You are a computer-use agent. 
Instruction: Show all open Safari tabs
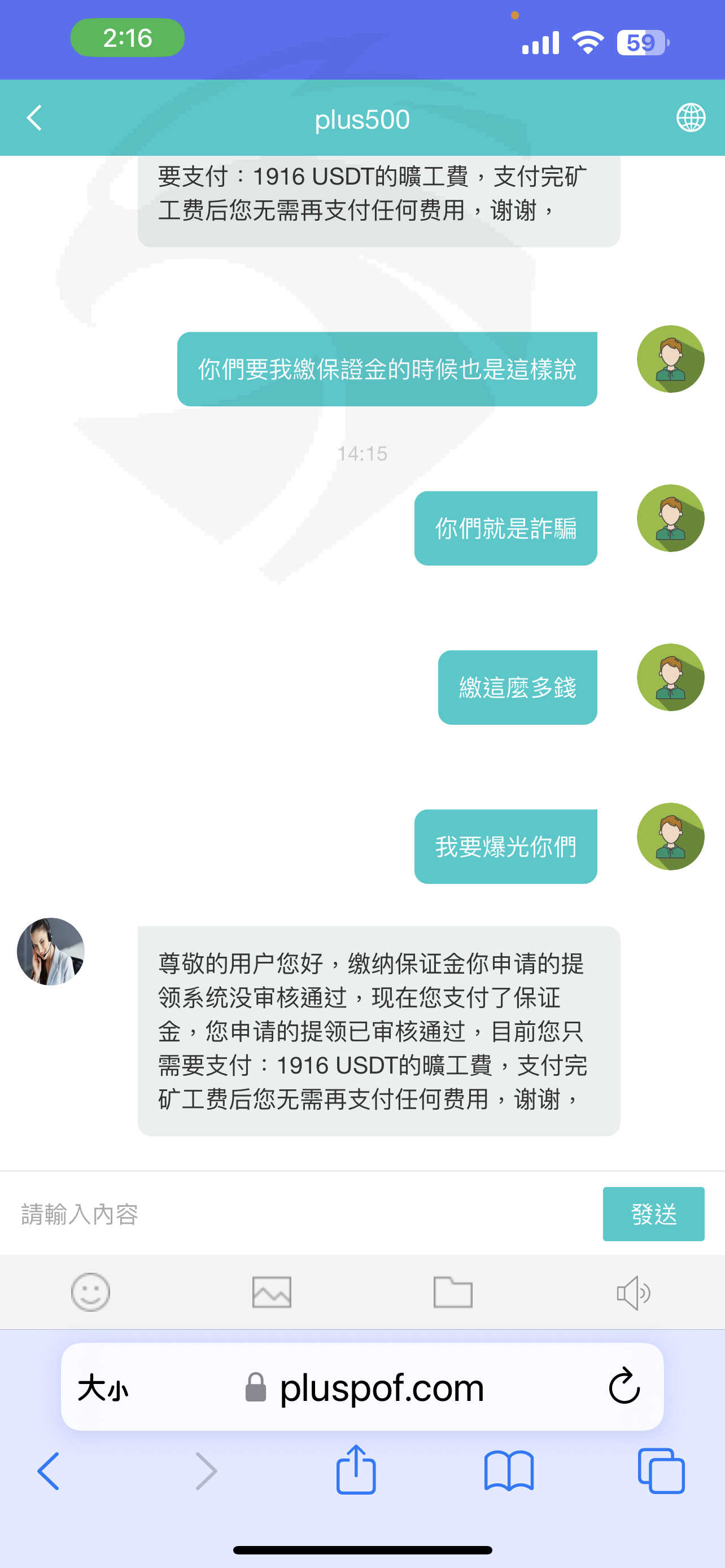click(x=661, y=1470)
